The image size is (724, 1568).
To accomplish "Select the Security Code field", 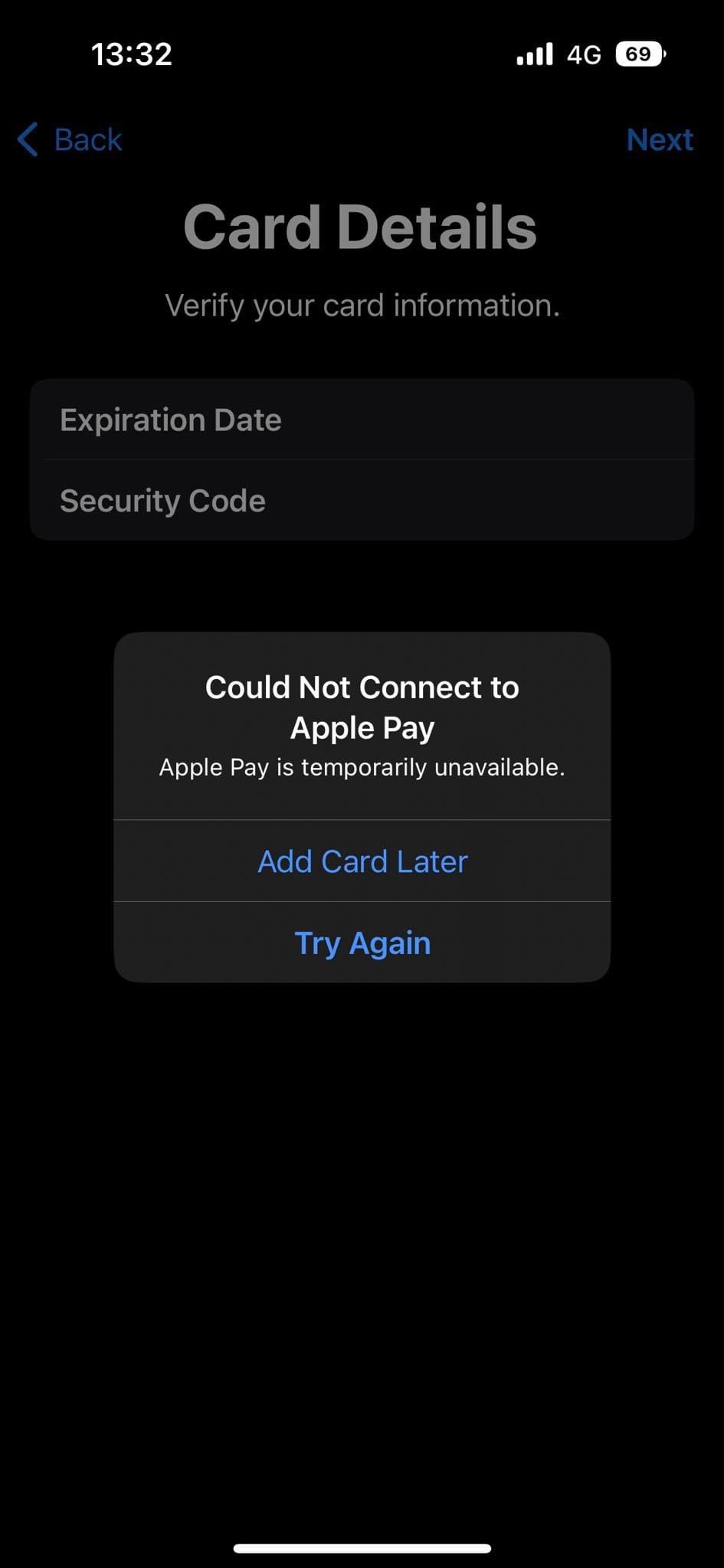I will pos(362,501).
